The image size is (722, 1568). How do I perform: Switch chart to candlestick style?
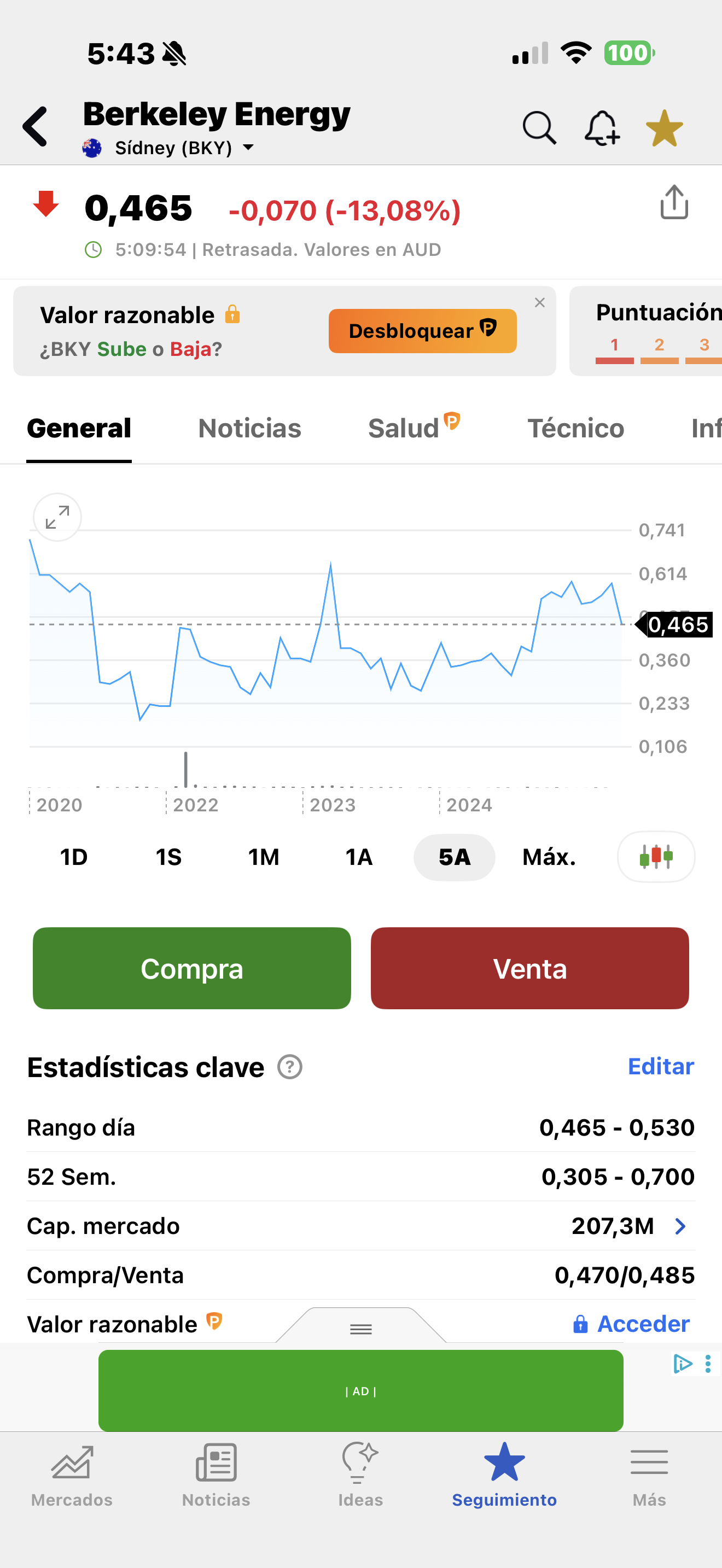pos(656,856)
